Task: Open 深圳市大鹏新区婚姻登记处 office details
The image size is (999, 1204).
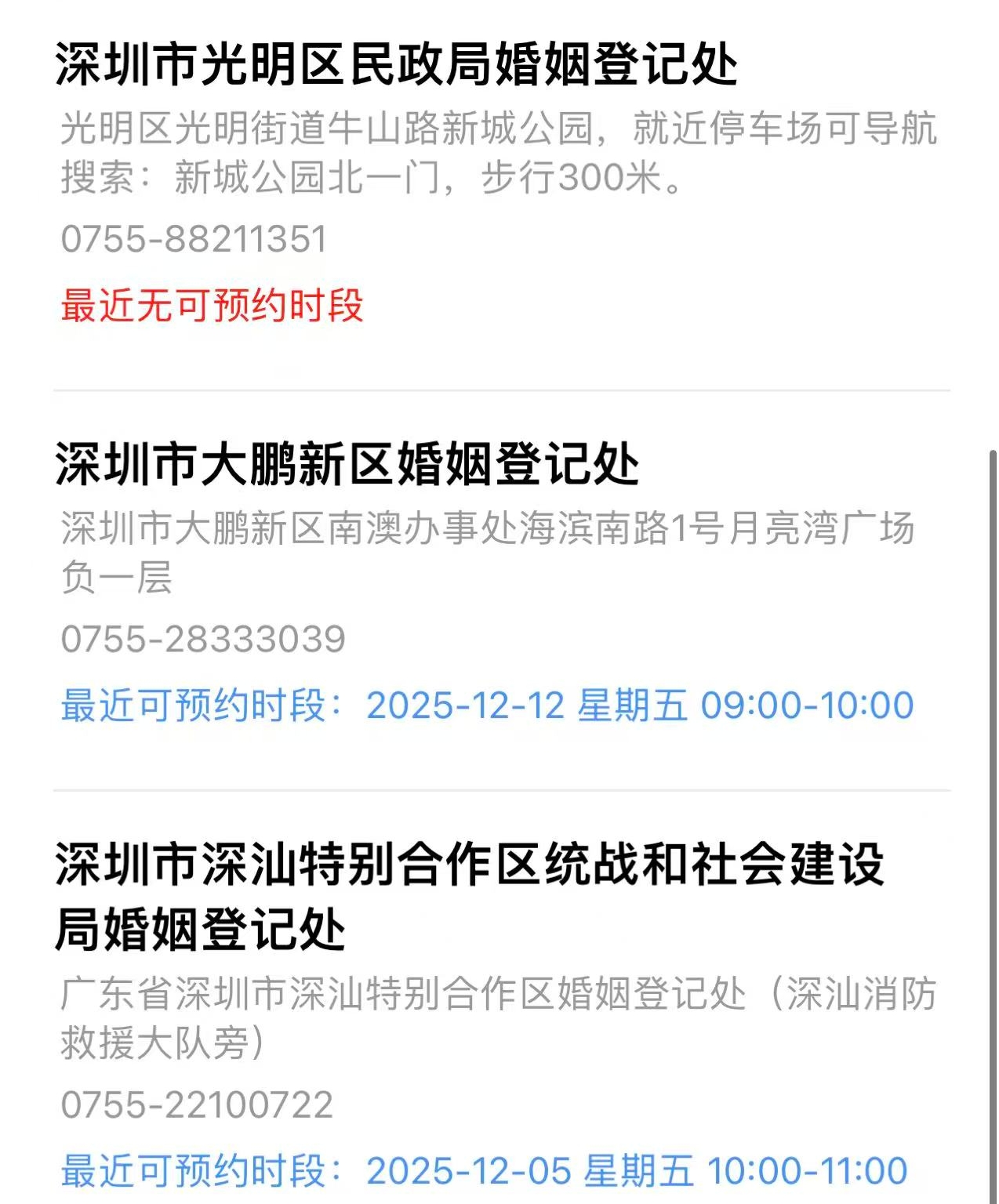Action: pos(351,462)
